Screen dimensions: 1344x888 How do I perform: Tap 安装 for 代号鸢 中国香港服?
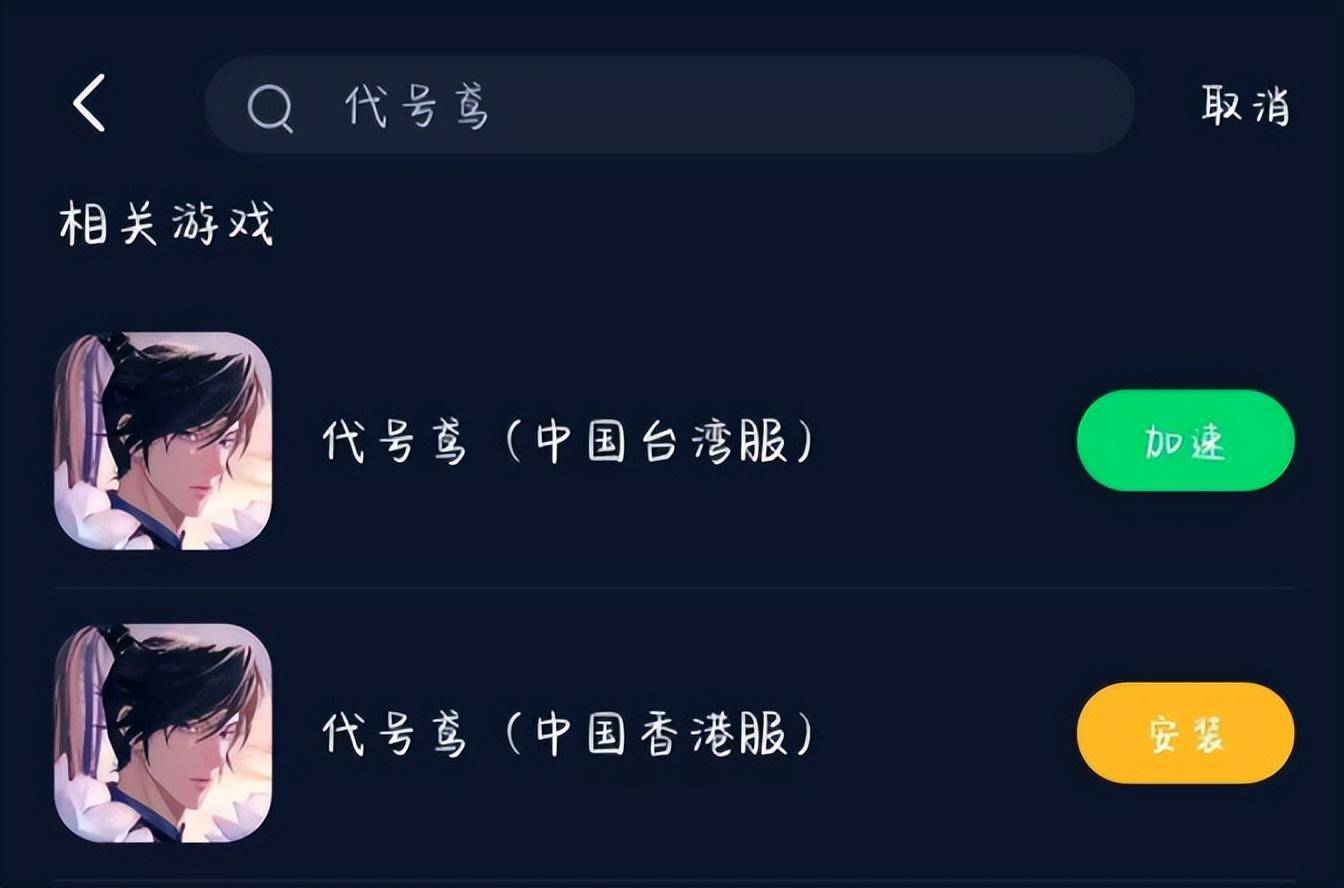(1185, 734)
